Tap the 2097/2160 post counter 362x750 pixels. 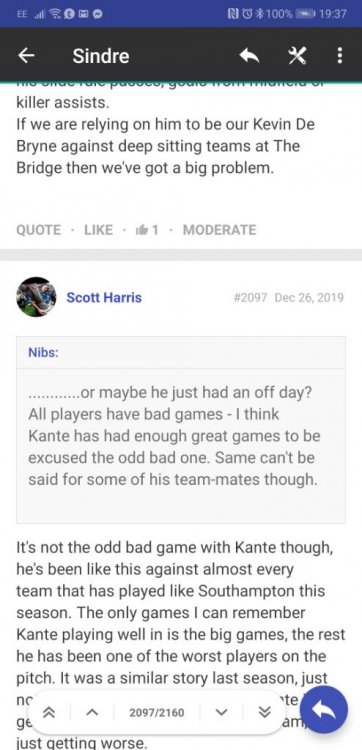click(156, 713)
